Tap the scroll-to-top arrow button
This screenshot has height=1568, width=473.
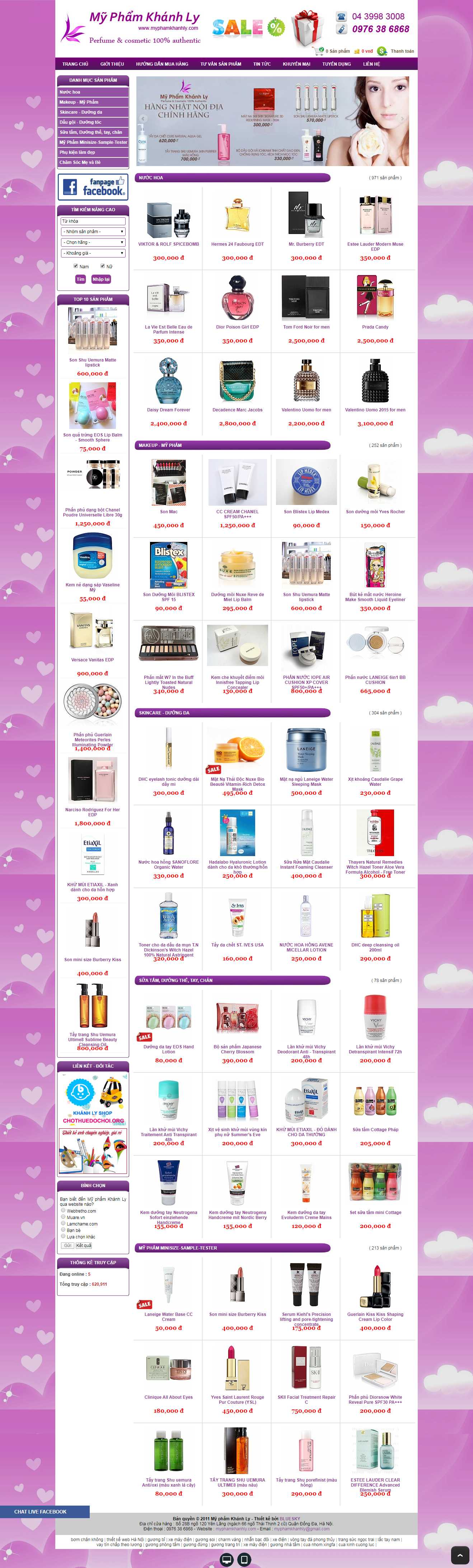click(x=460, y=1555)
